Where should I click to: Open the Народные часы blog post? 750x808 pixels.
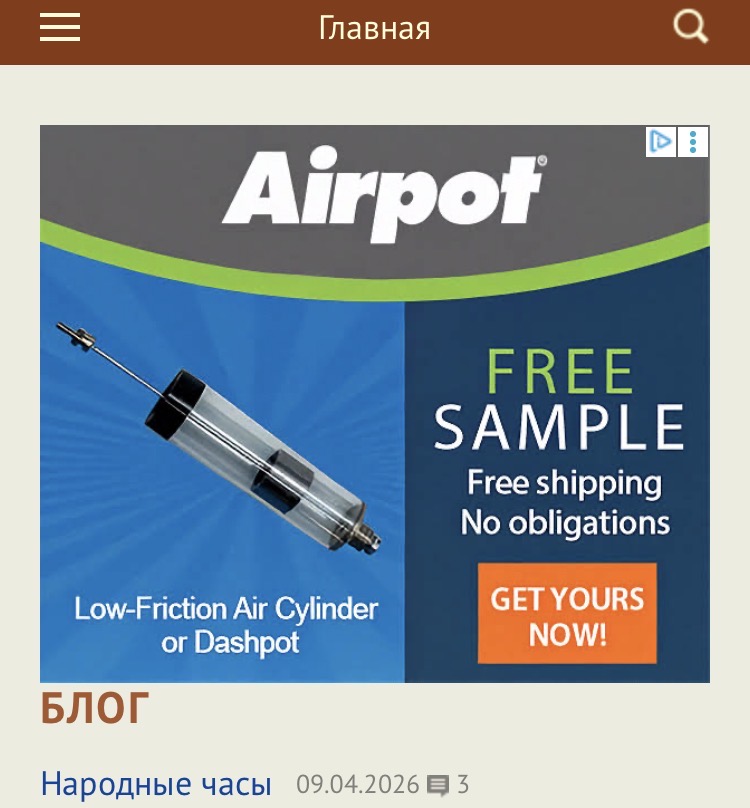tap(156, 784)
